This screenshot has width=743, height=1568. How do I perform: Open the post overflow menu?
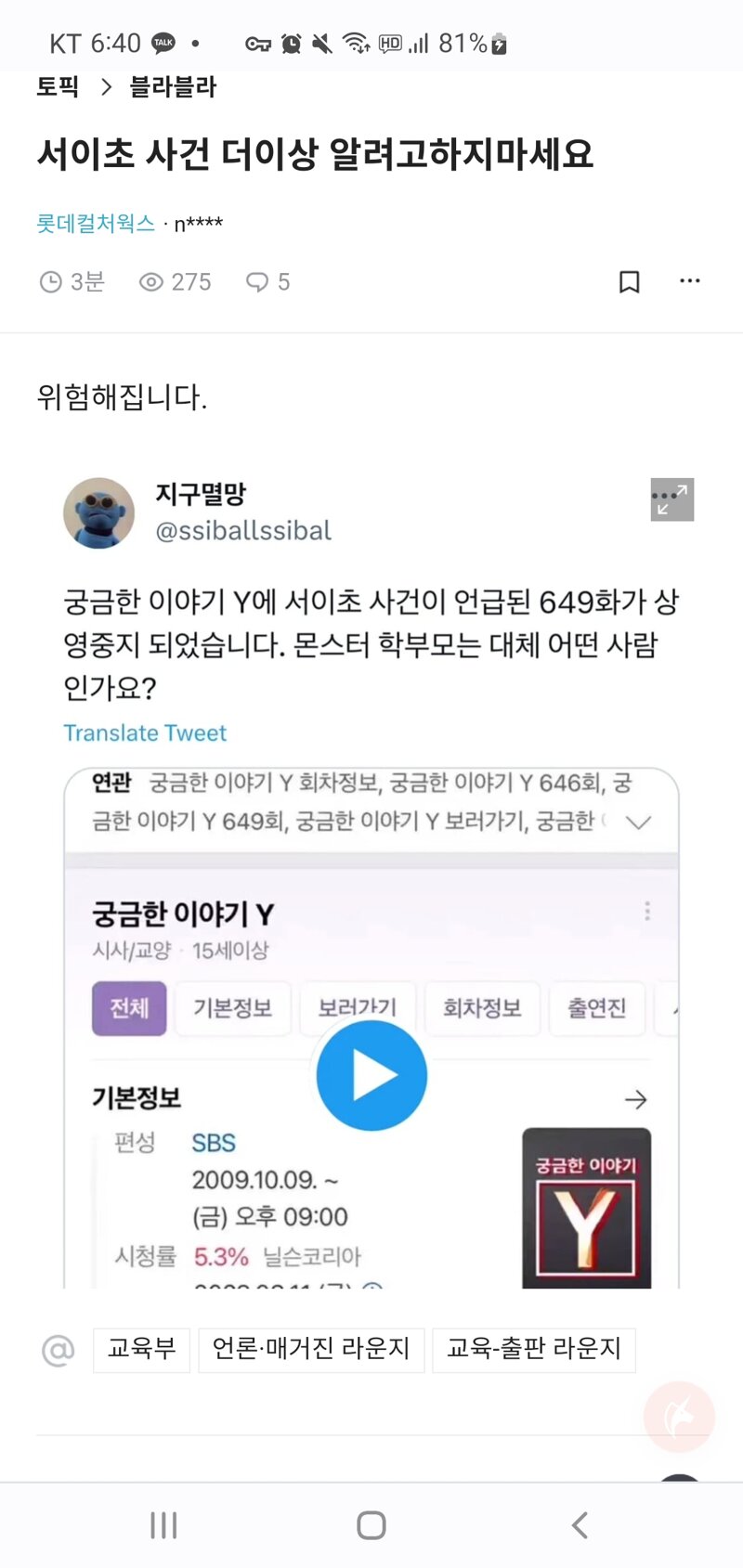(x=689, y=281)
